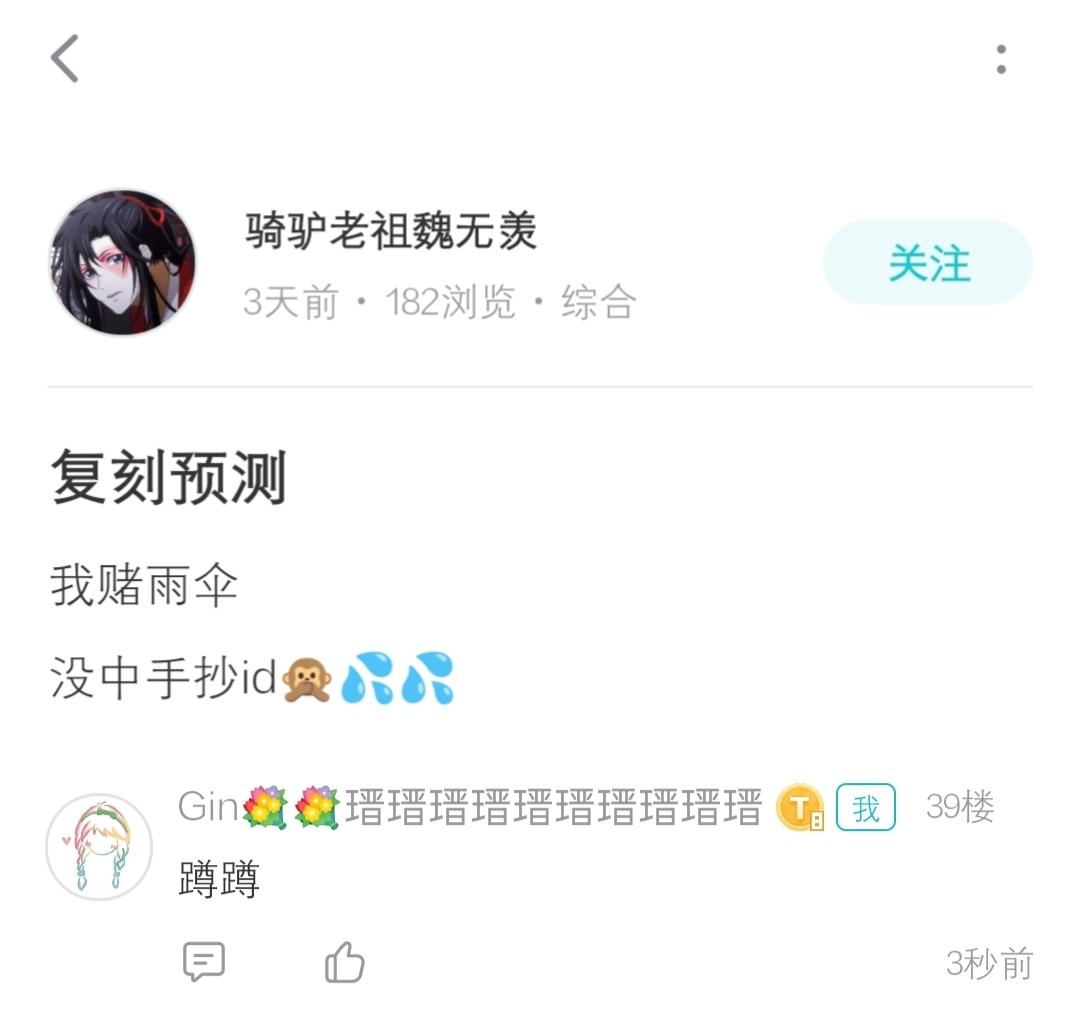Screen dimensions: 1080x1011
Task: Follow author with the 关注 button
Action: (928, 264)
